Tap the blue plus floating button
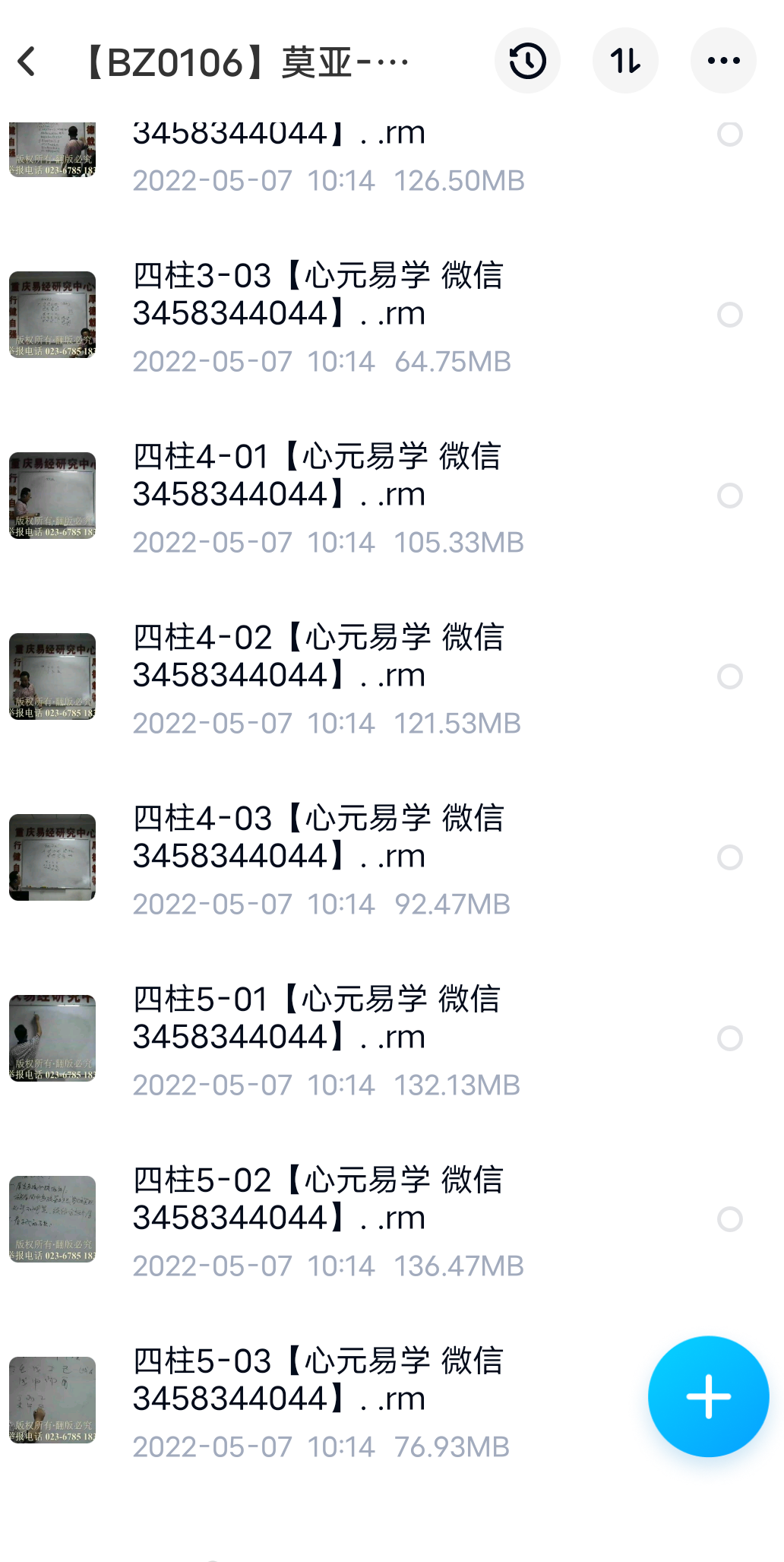The width and height of the screenshot is (784, 1562). click(x=708, y=1396)
